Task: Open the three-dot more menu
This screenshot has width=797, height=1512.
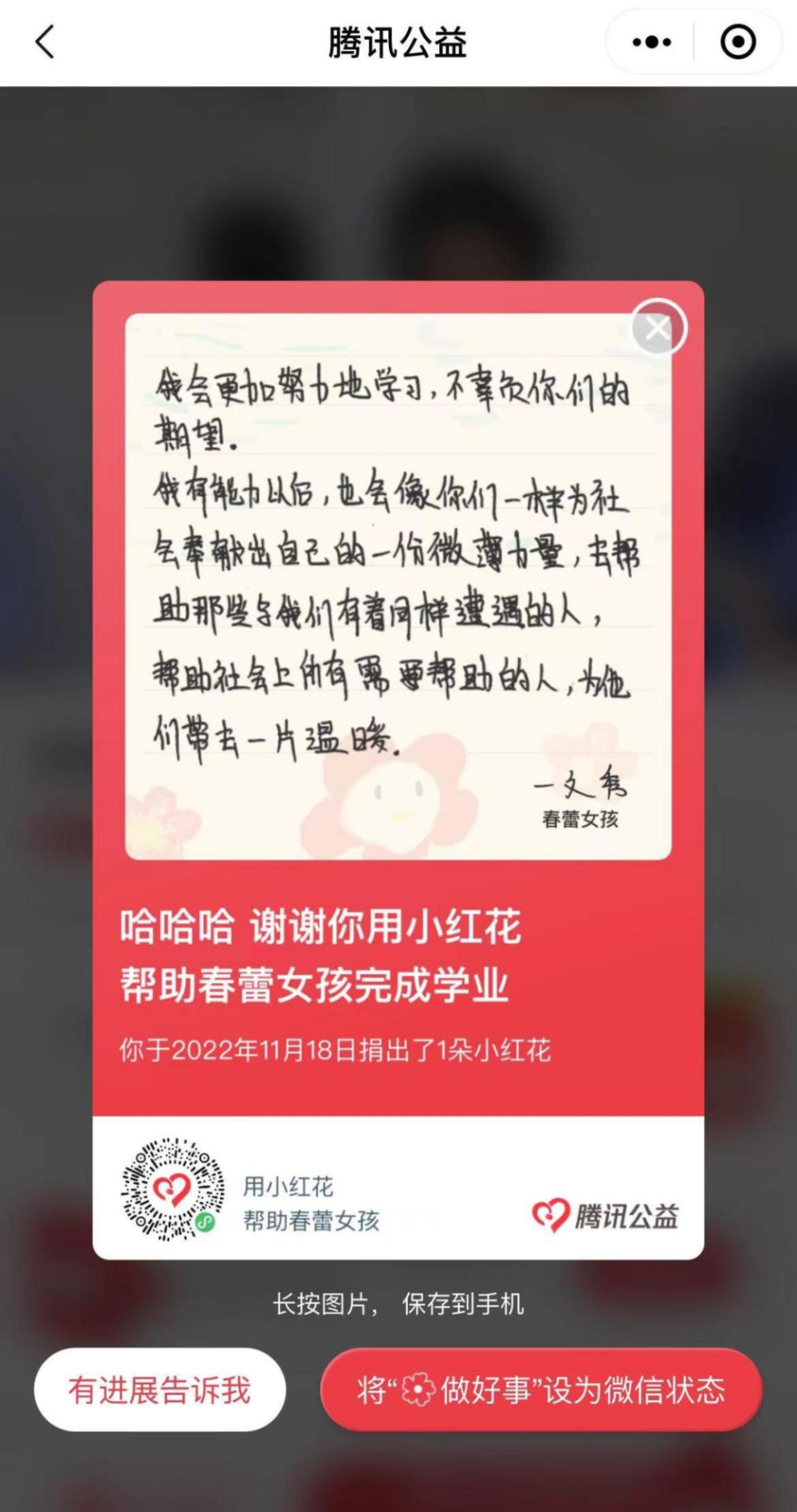Action: point(651,42)
